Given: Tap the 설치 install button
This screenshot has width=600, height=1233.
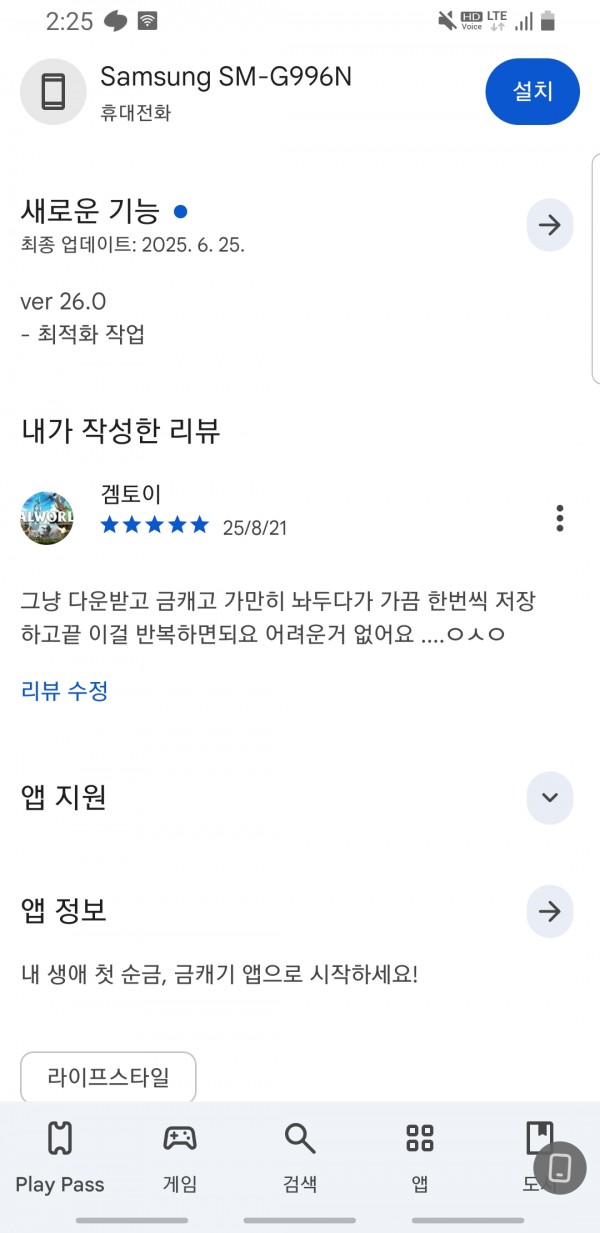Looking at the screenshot, I should [532, 91].
